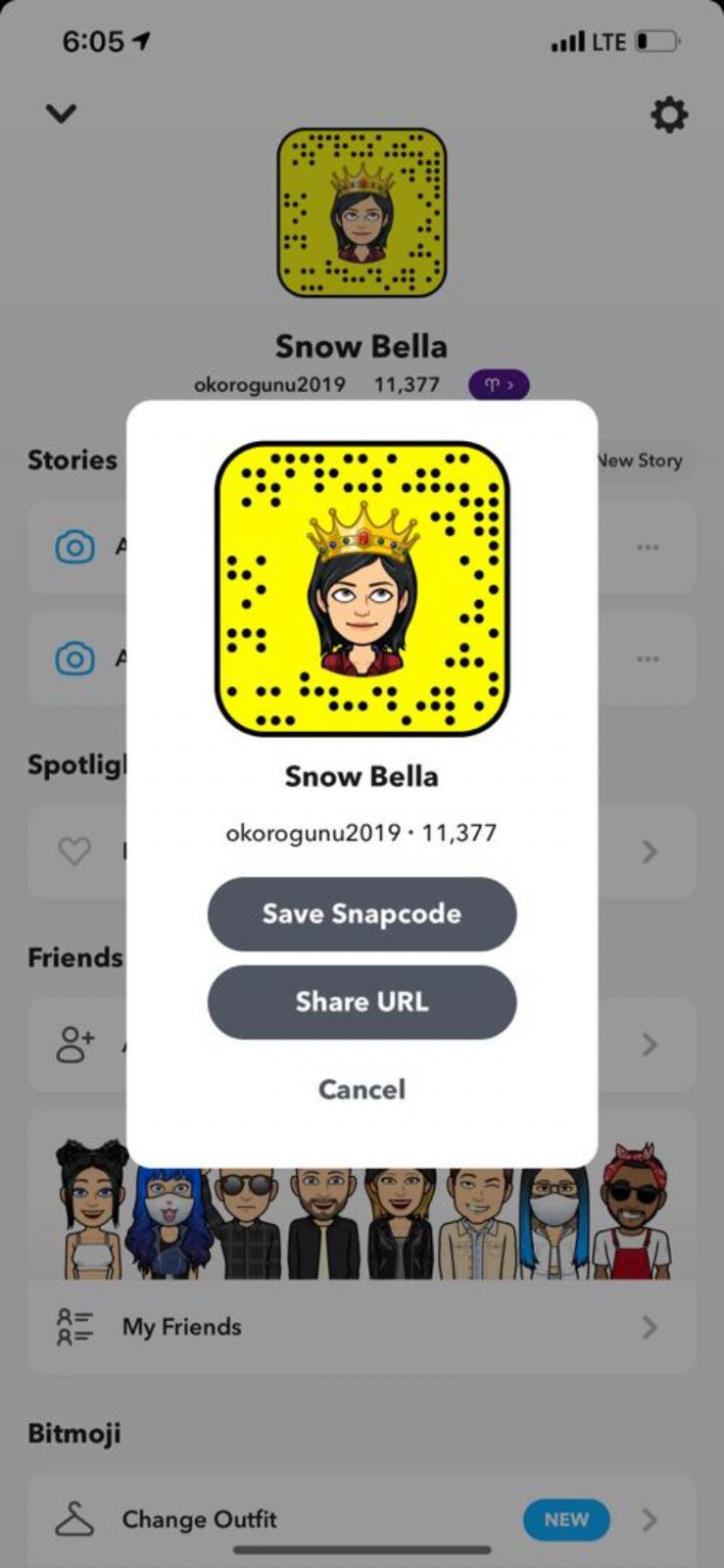Tap the purple zodiac badge
Screen dimensions: 724x1568
click(499, 385)
